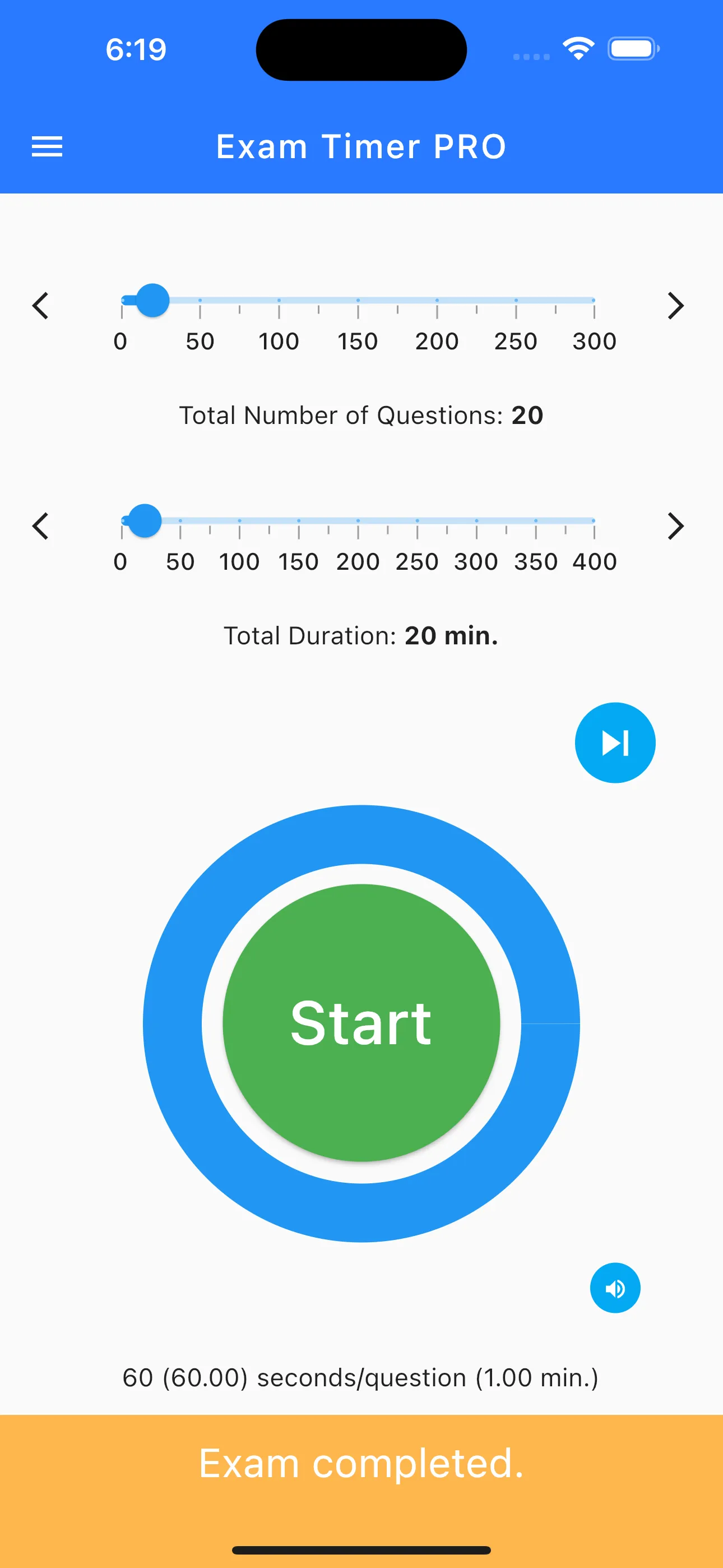Tap the Exam Timer PRO title
The image size is (723, 1568).
(x=361, y=146)
